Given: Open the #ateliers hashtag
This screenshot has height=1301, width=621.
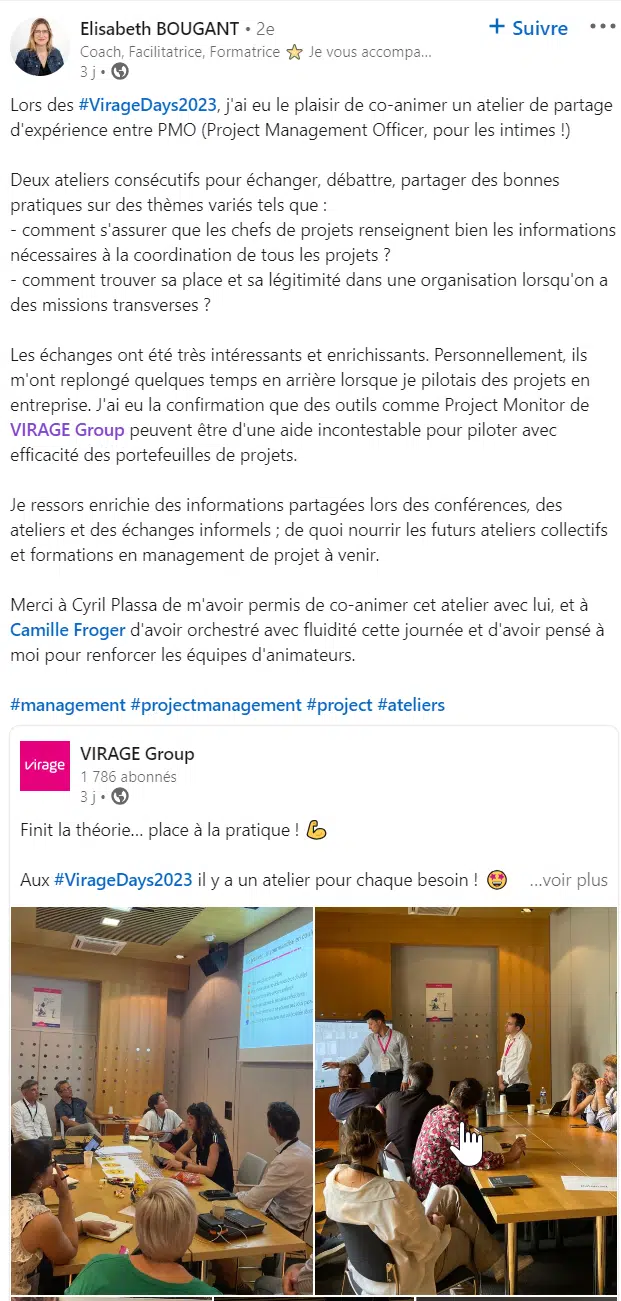Looking at the screenshot, I should 411,705.
